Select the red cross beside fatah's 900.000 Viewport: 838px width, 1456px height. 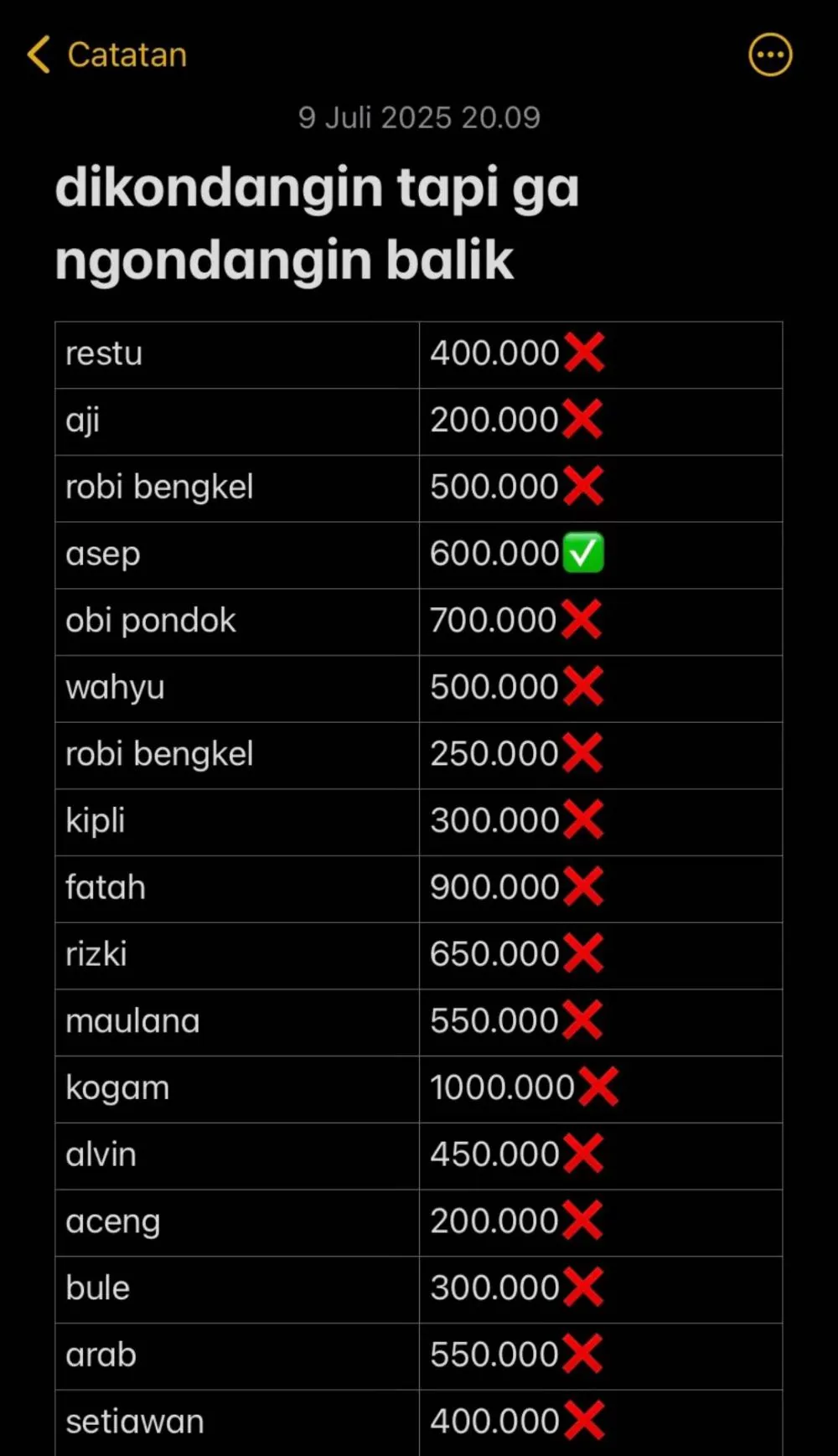[x=584, y=886]
